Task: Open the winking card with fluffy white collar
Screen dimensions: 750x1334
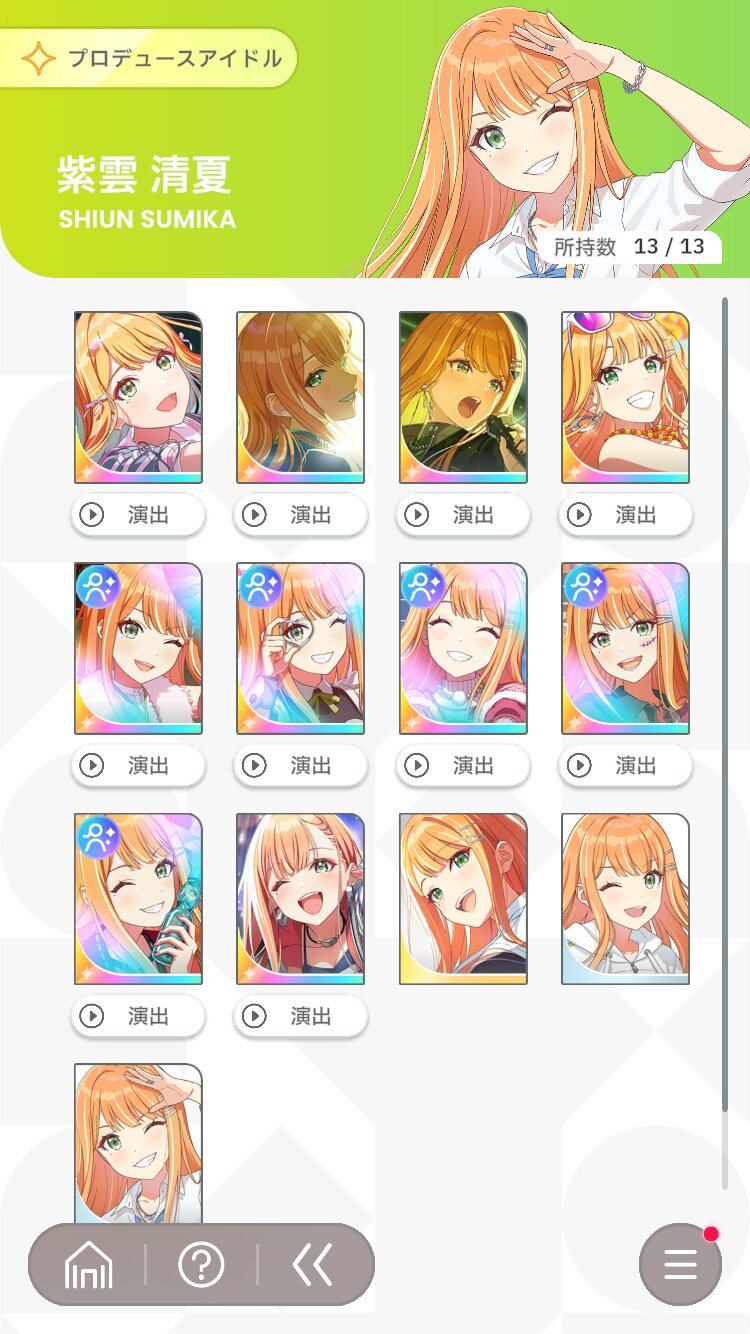Action: pos(138,648)
